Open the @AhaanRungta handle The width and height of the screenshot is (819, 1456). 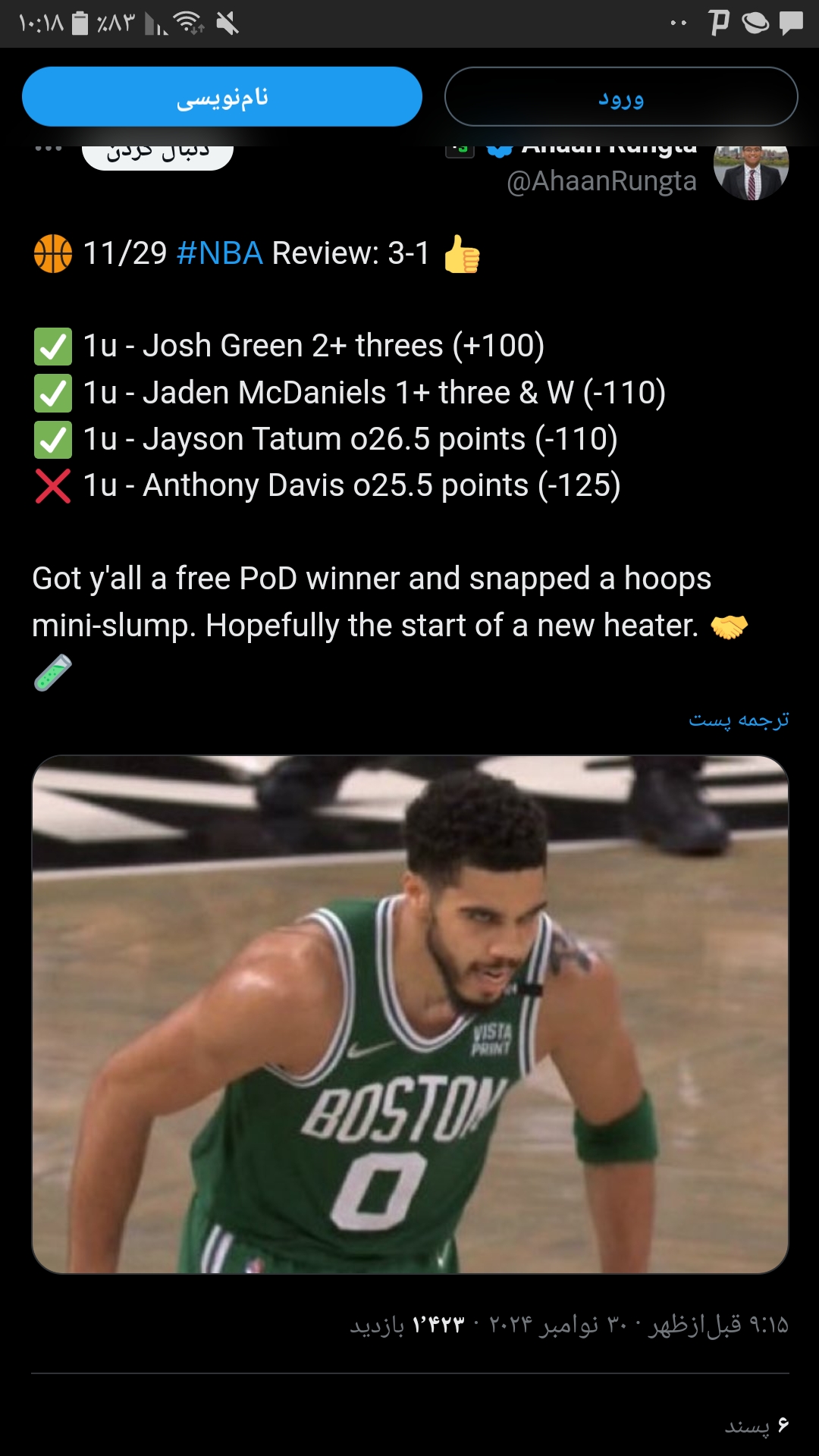[x=601, y=181]
